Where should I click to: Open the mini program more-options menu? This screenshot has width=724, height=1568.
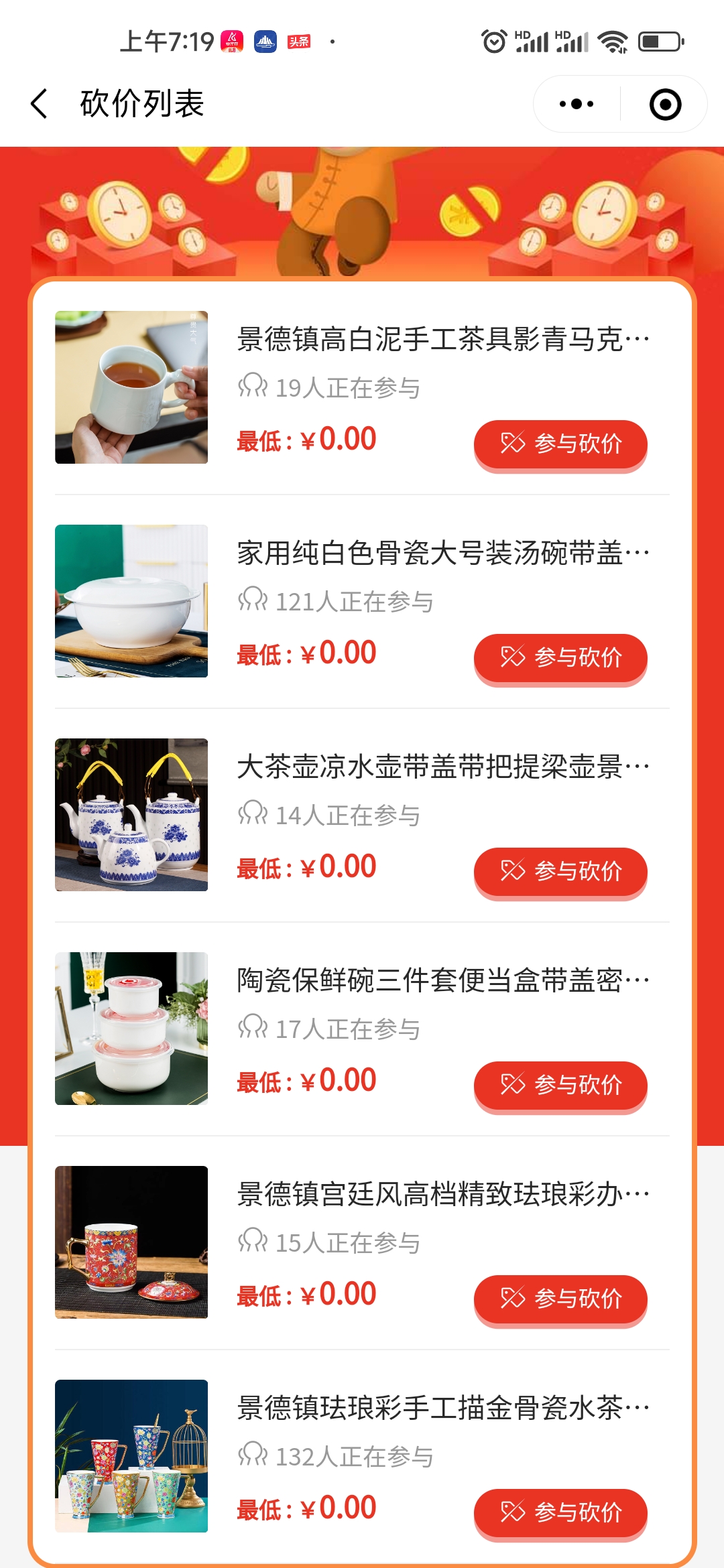point(577,104)
